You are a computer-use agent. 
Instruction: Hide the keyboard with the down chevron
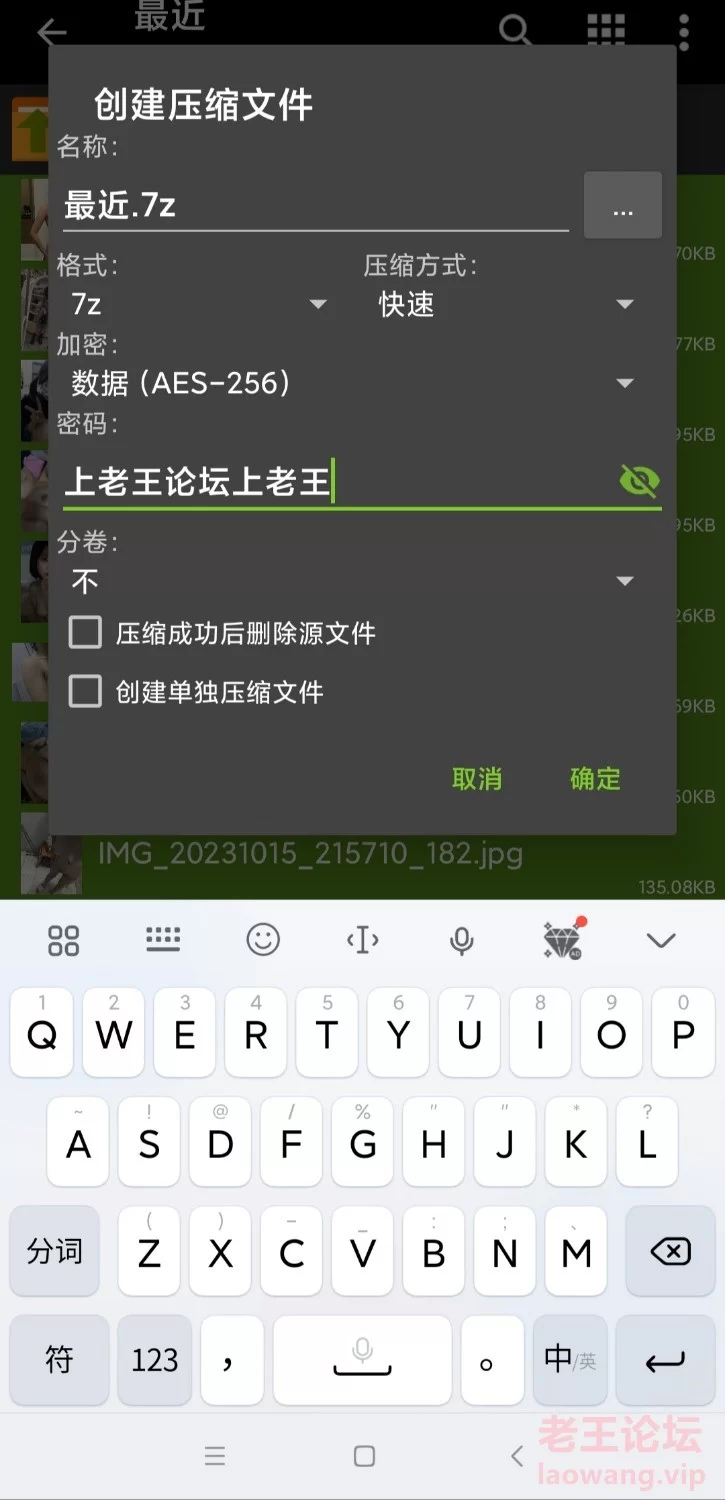[661, 939]
